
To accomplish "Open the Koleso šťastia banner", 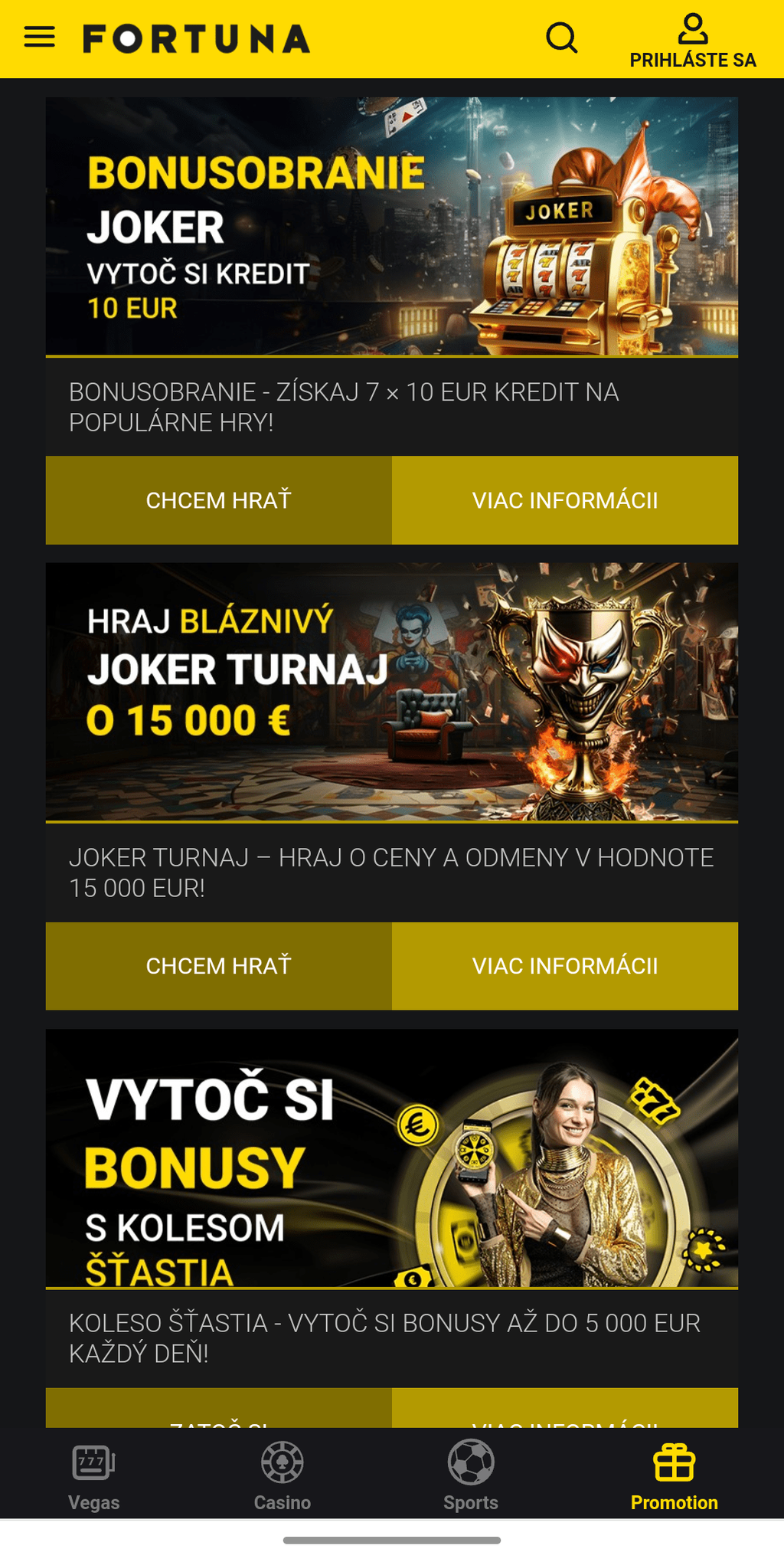I will click(x=391, y=1158).
